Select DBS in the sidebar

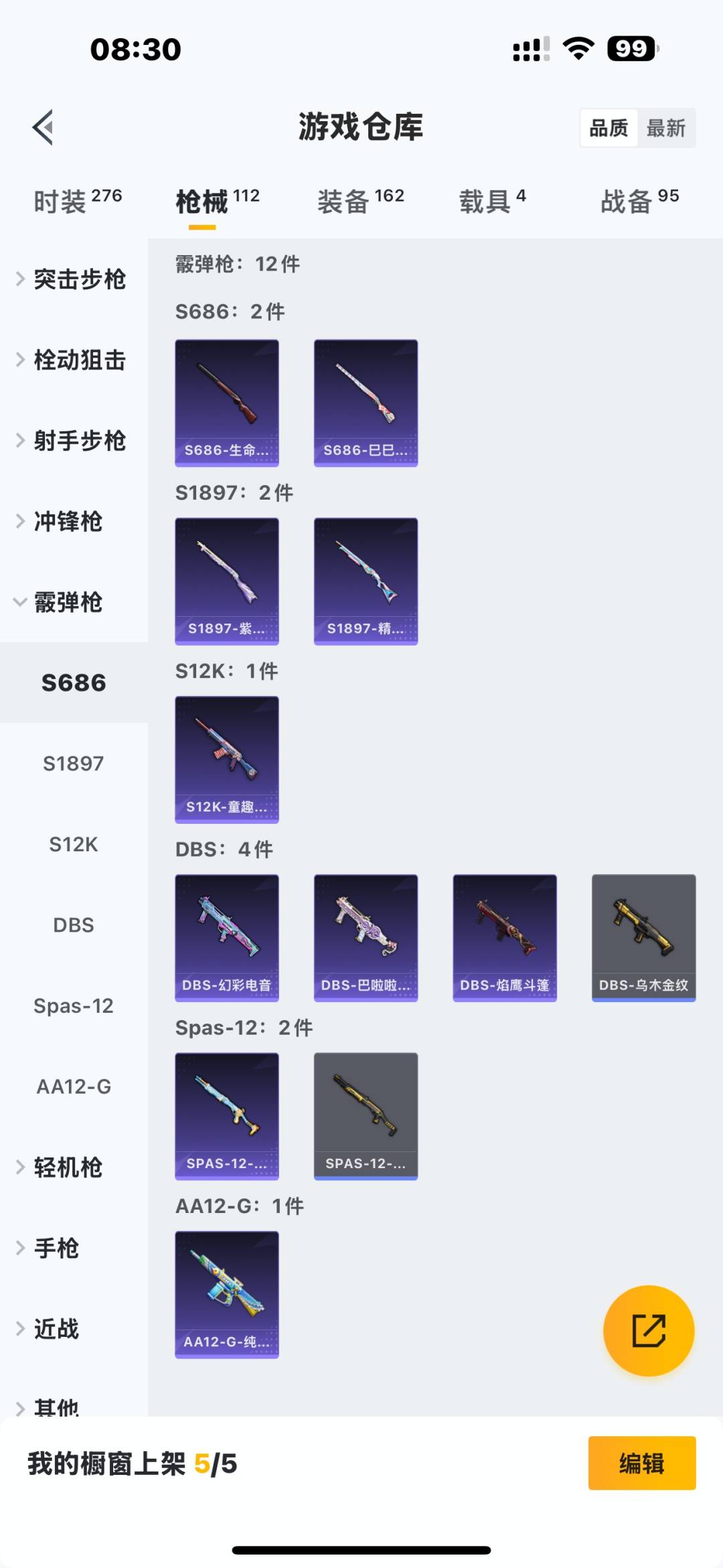point(74,925)
